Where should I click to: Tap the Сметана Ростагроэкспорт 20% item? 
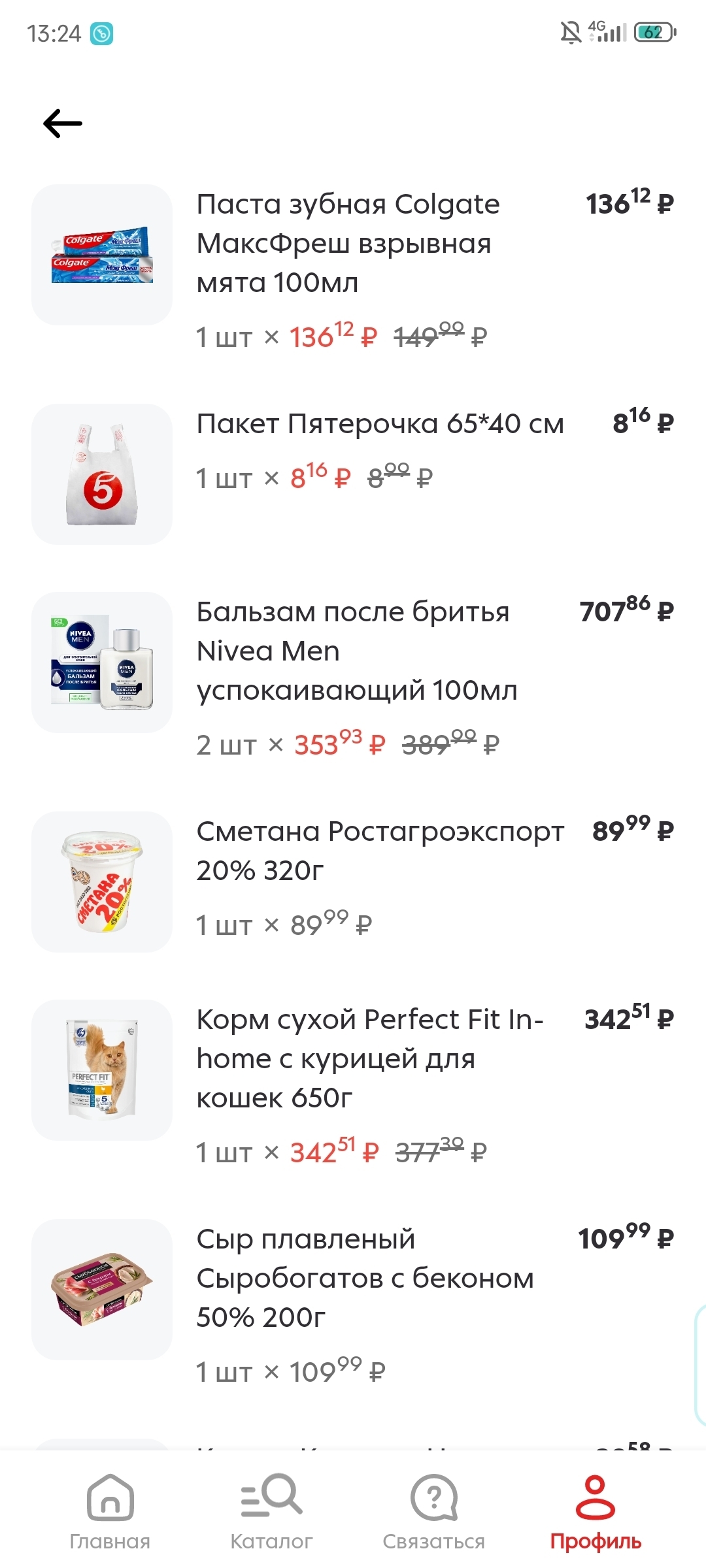pos(379,851)
